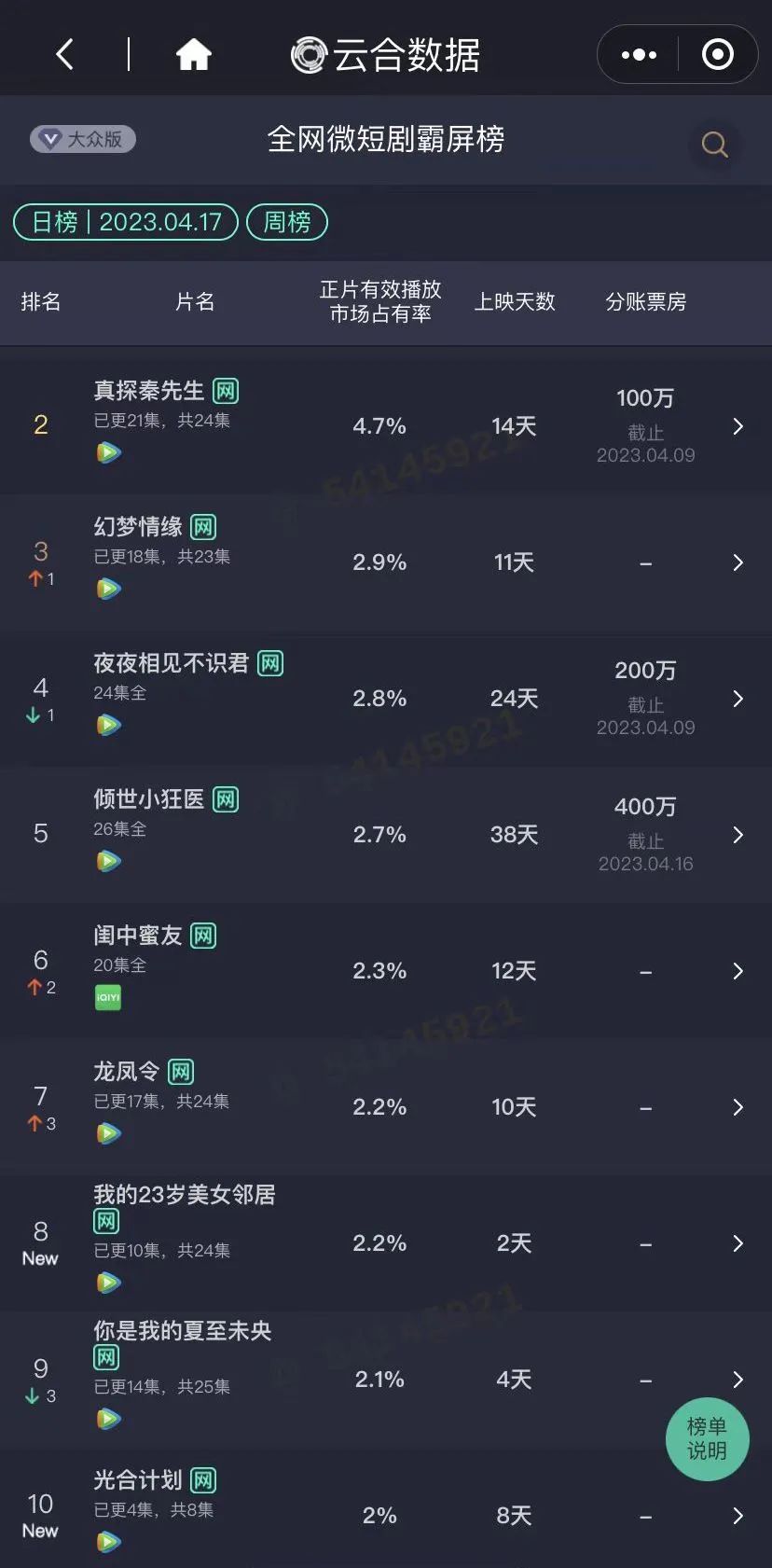772x1568 pixels.
Task: Click the Tencent Video icon under 龙凤令
Action: pyautogui.click(x=109, y=1133)
